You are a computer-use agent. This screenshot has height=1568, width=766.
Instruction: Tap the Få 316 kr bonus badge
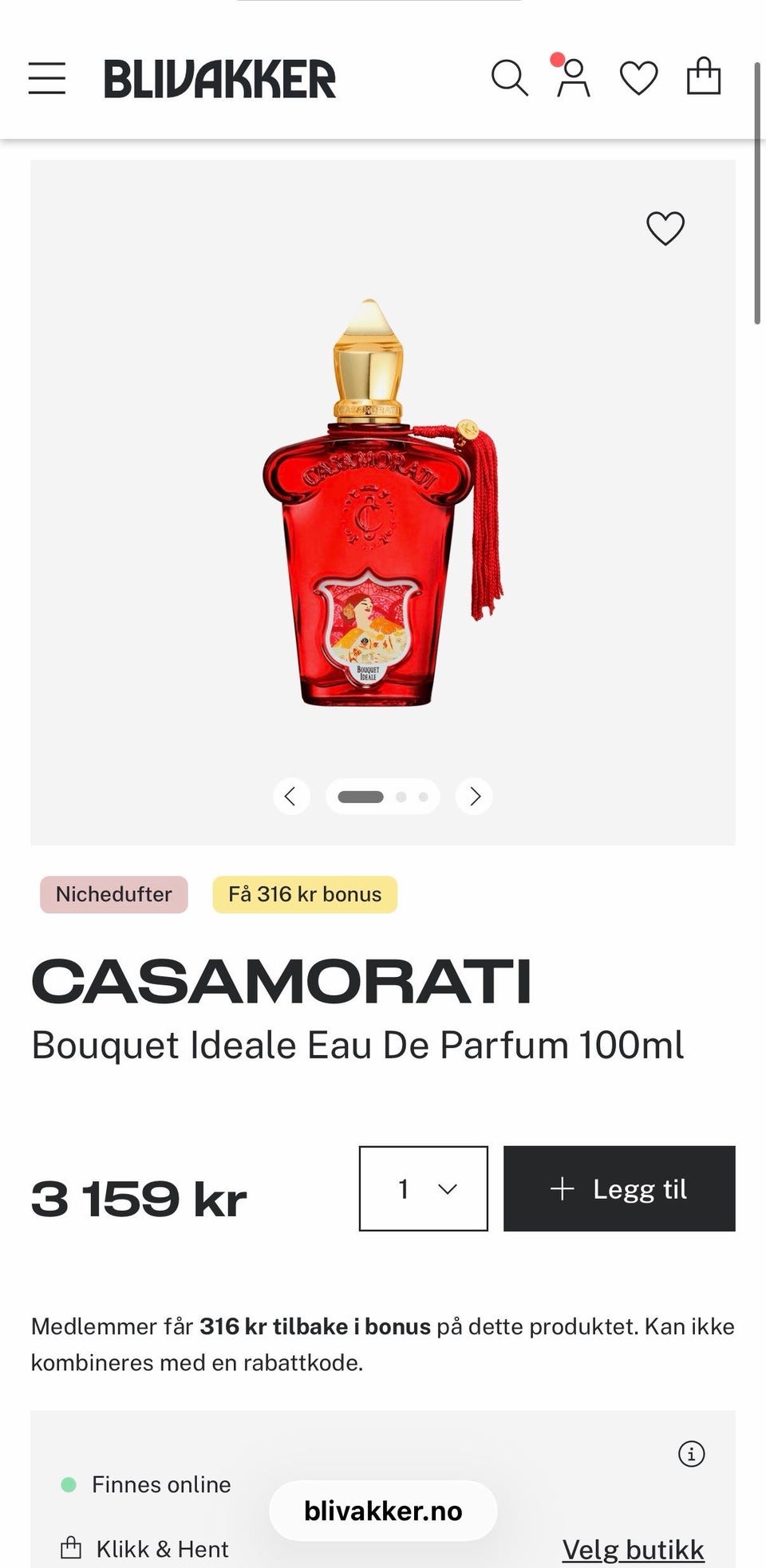point(305,894)
